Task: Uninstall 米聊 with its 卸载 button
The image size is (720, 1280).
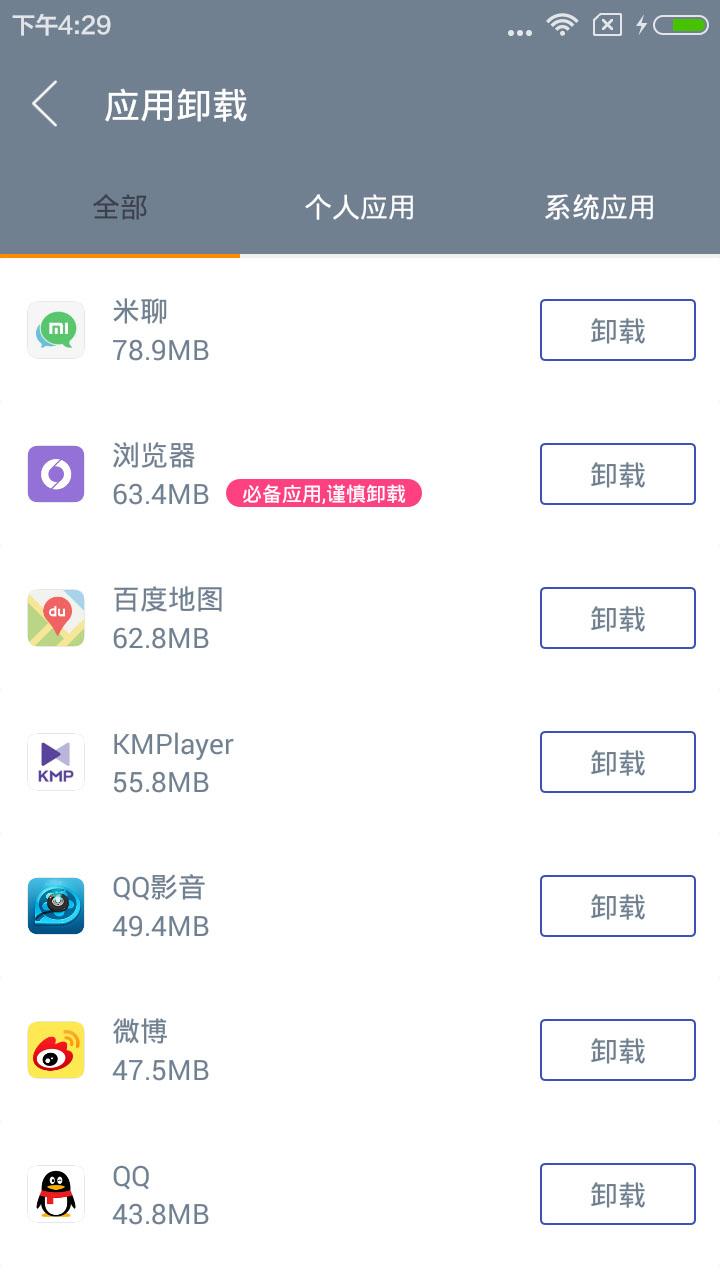Action: (x=617, y=330)
